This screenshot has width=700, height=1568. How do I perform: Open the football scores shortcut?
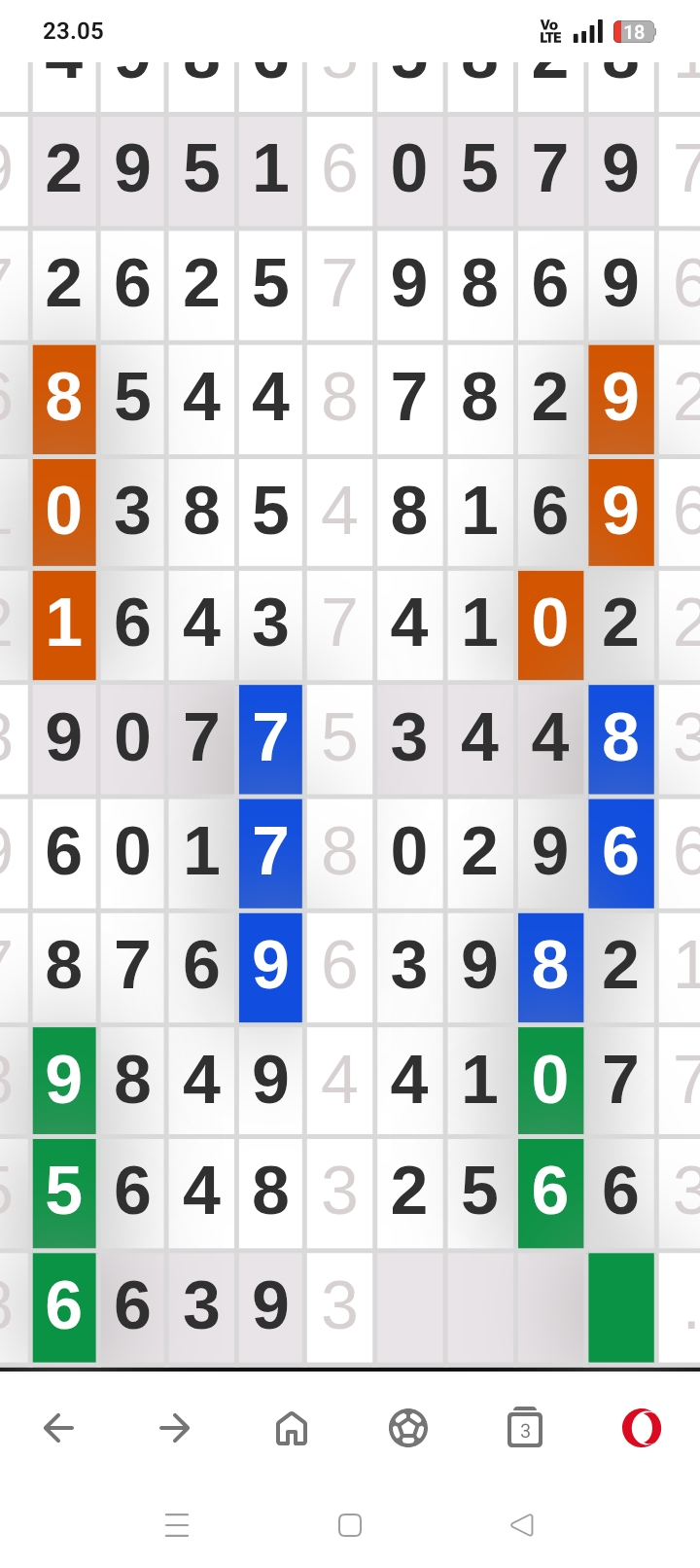[408, 1428]
